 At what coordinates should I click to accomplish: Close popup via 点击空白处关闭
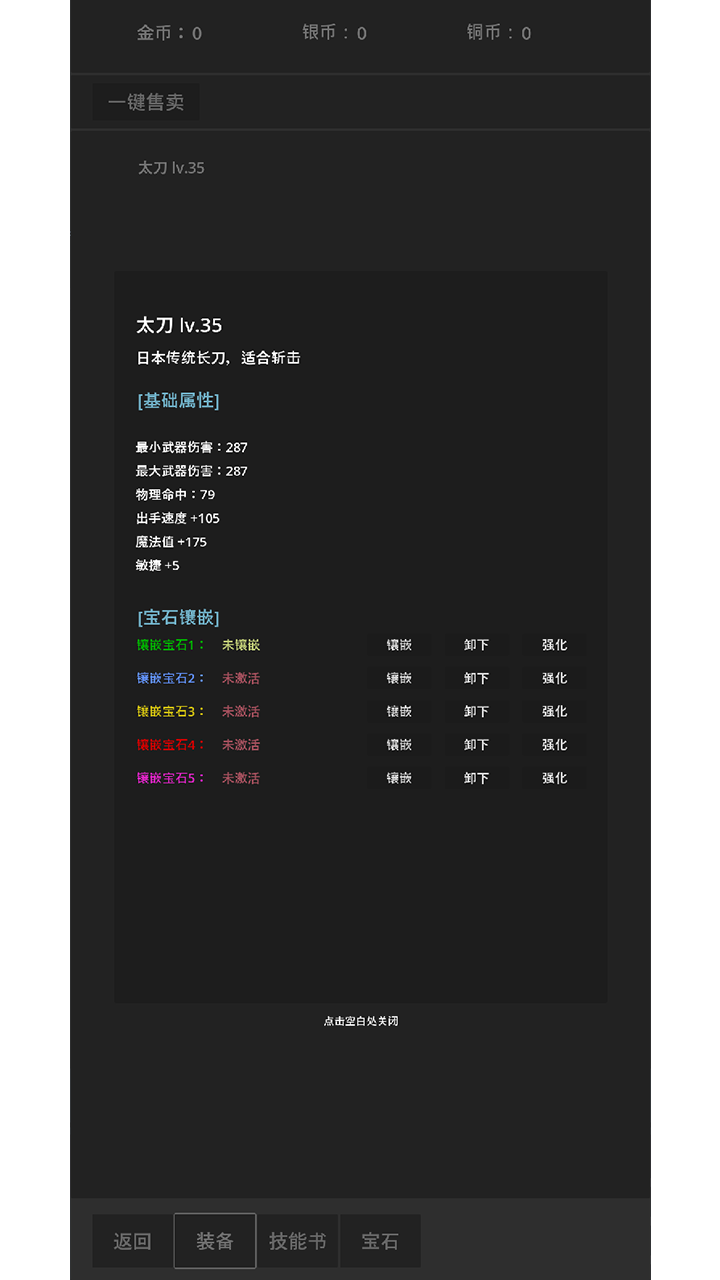click(x=360, y=1021)
